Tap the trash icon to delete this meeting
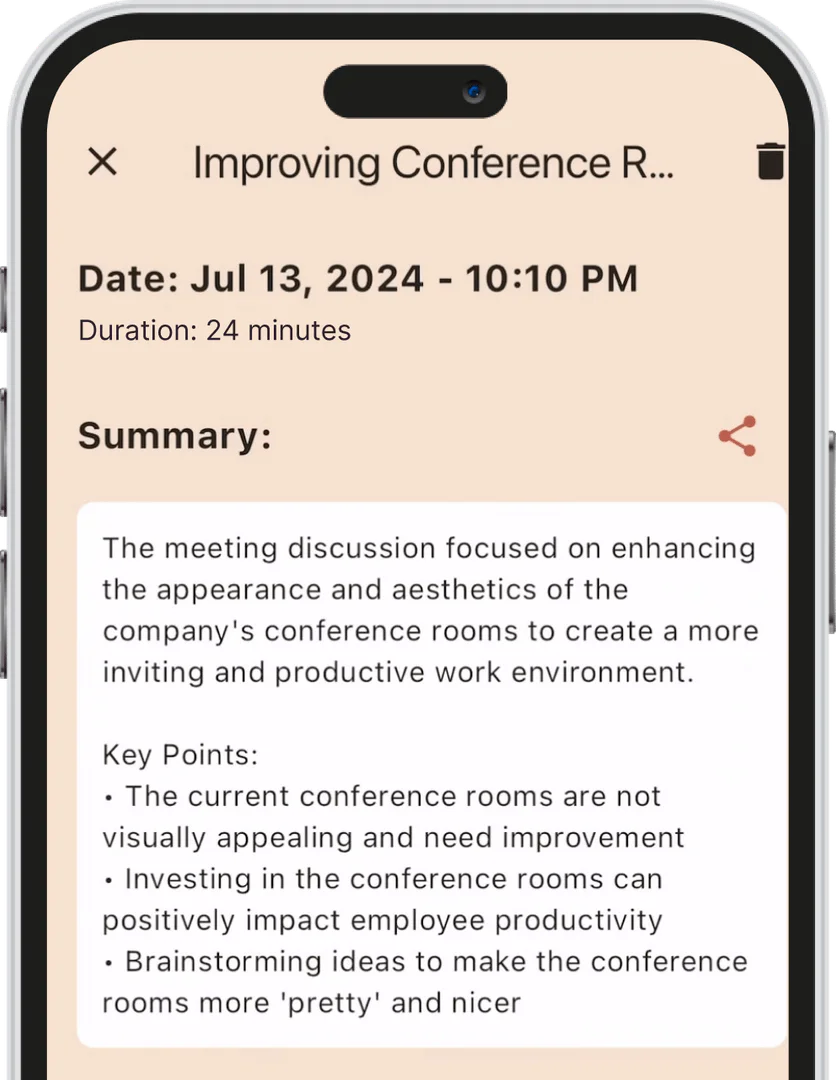Viewport: 836px width, 1080px height. click(x=770, y=162)
